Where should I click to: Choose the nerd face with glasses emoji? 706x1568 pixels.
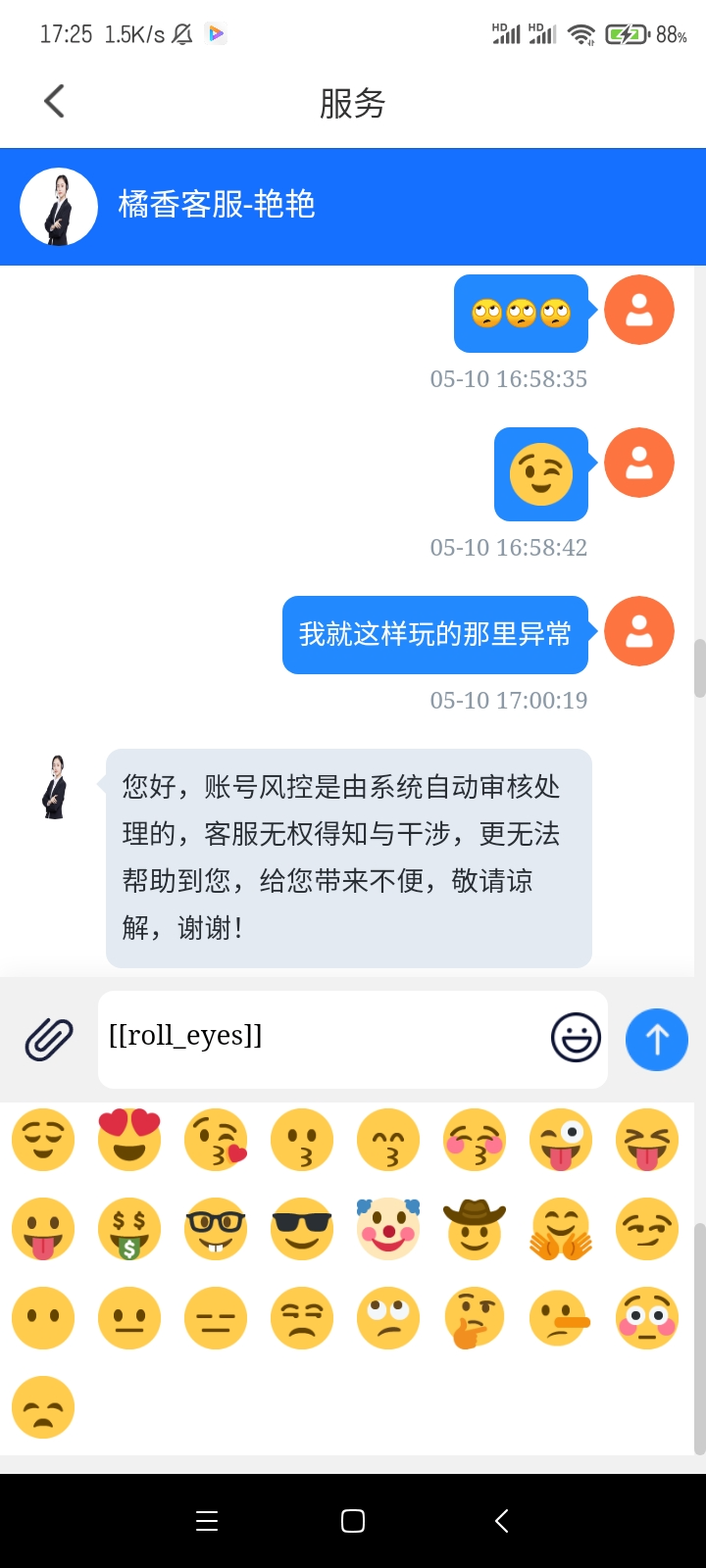(x=216, y=1229)
